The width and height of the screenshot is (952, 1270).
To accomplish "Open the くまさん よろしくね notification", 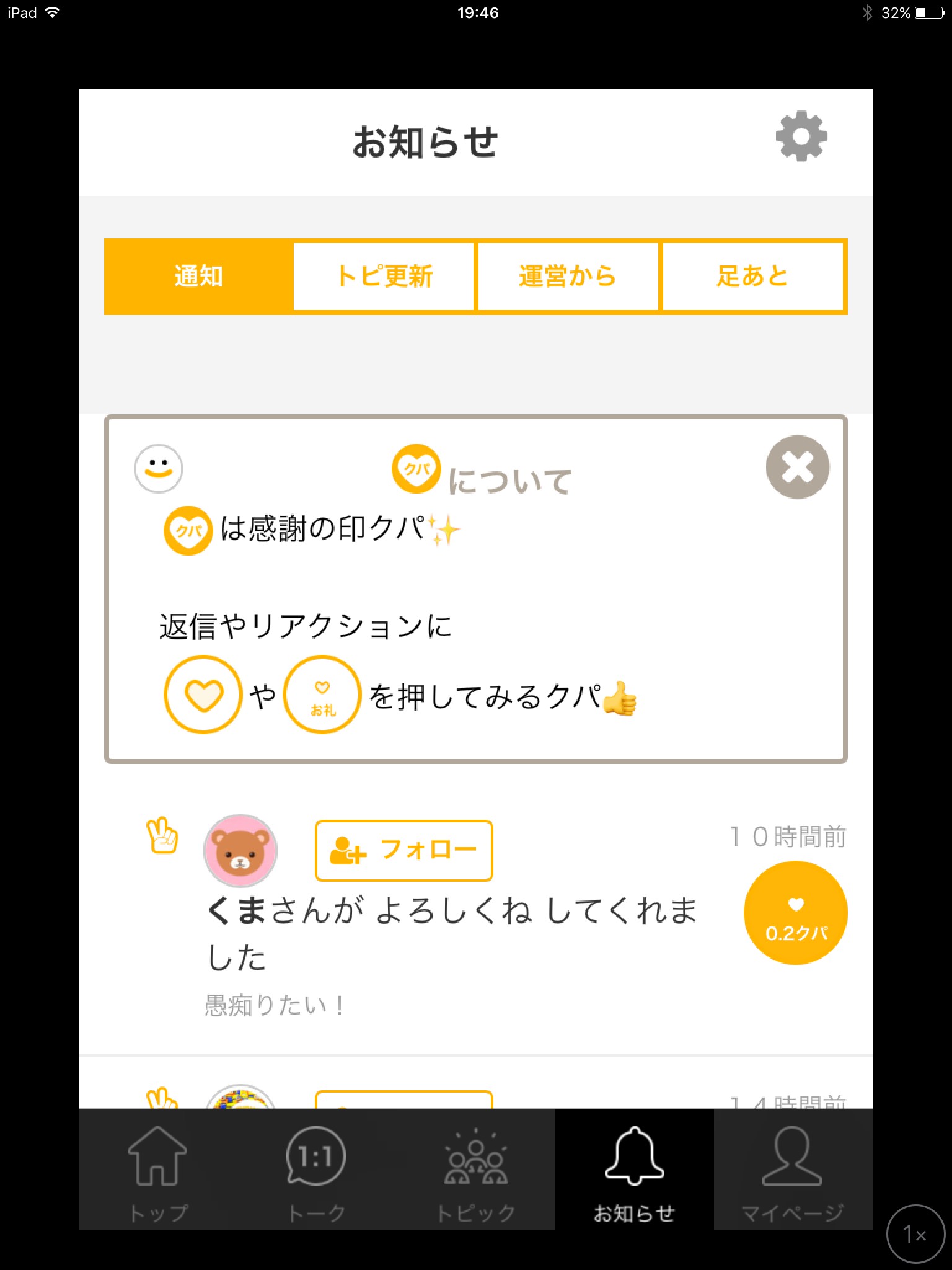I will 452,933.
